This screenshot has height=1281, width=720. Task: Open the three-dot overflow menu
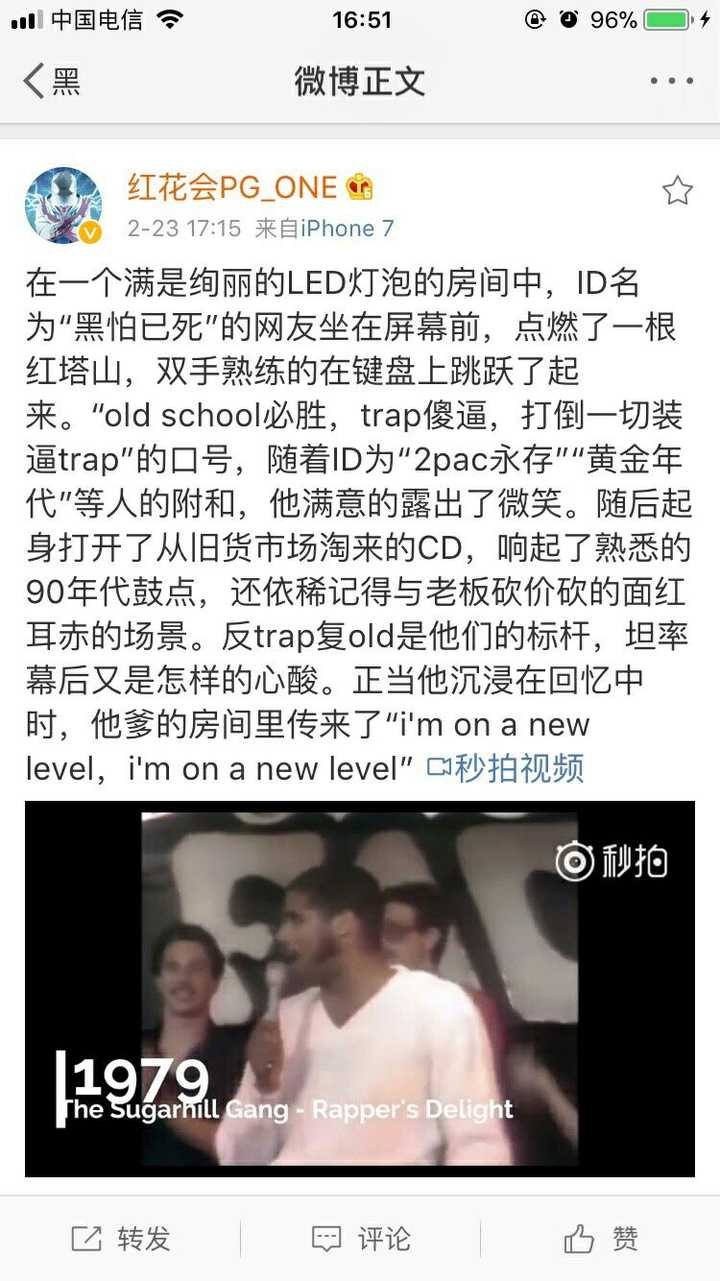671,81
